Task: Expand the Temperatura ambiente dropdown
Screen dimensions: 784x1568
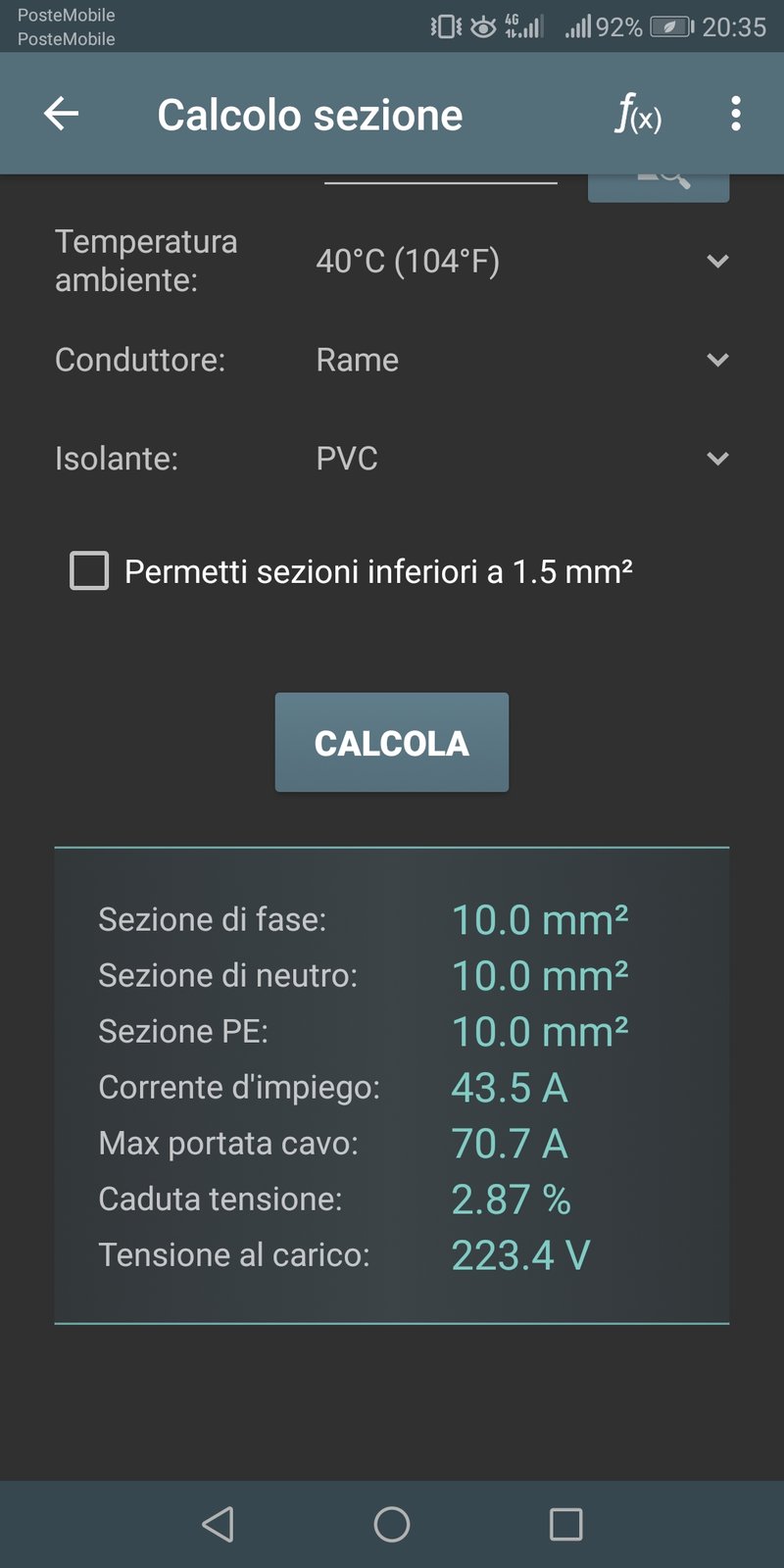Action: point(521,262)
